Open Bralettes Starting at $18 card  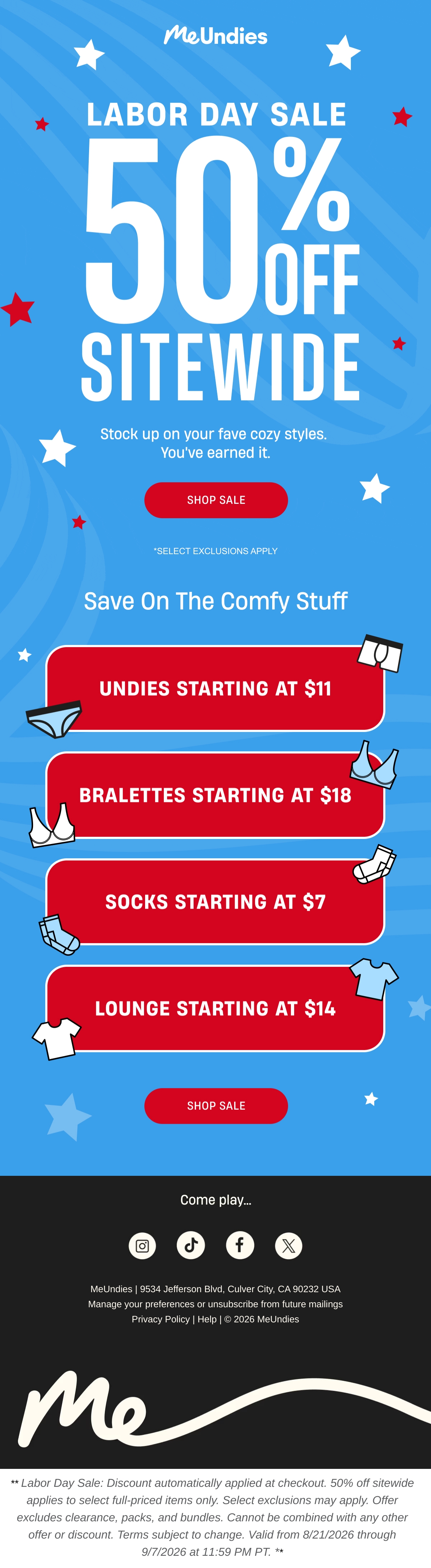coord(215,795)
